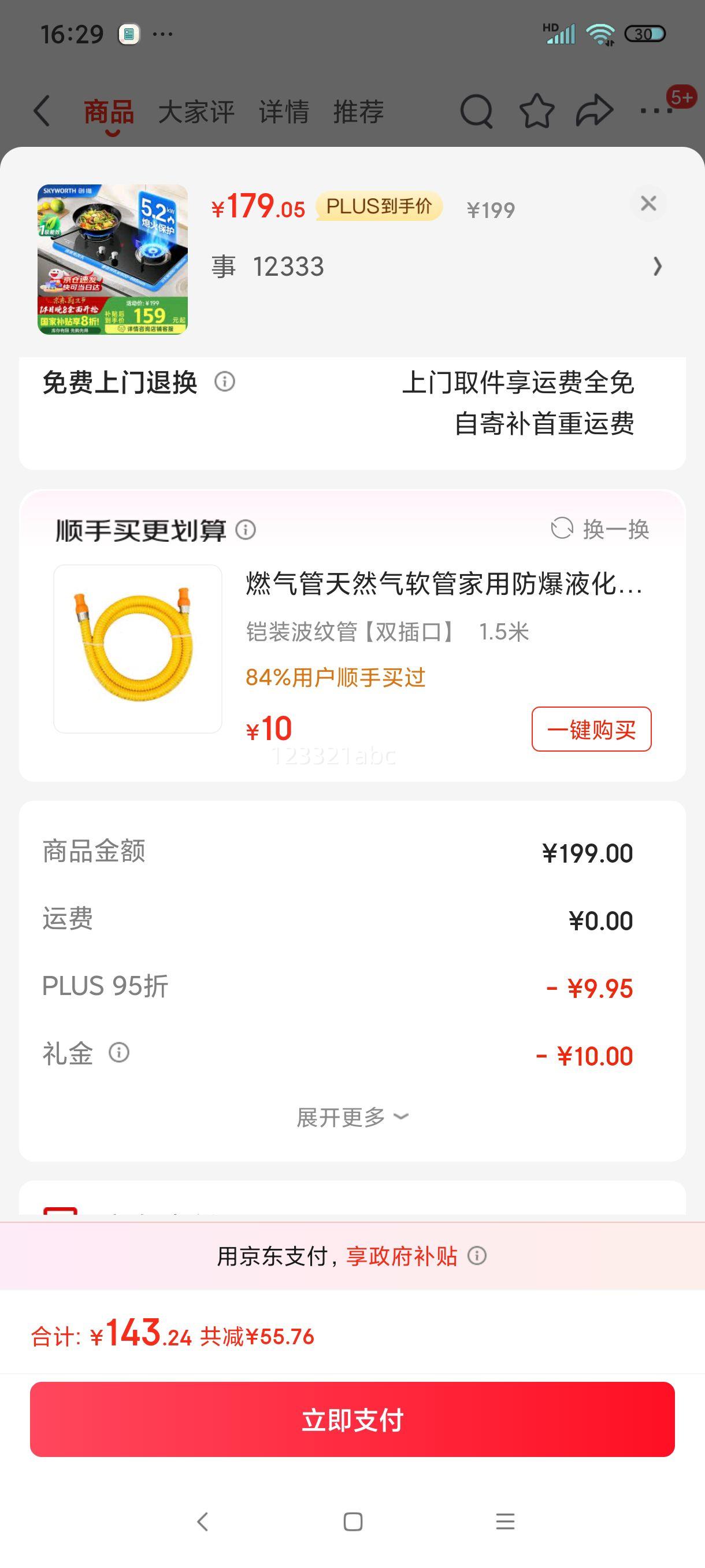
Task: Expand price details via 展开更多
Action: point(352,1117)
